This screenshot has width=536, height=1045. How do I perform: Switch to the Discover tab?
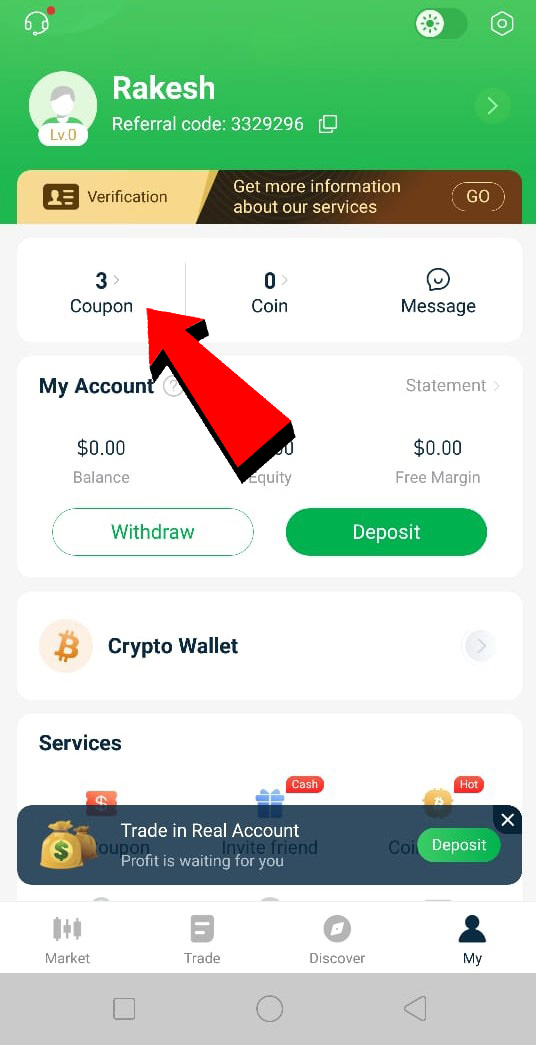pyautogui.click(x=337, y=940)
